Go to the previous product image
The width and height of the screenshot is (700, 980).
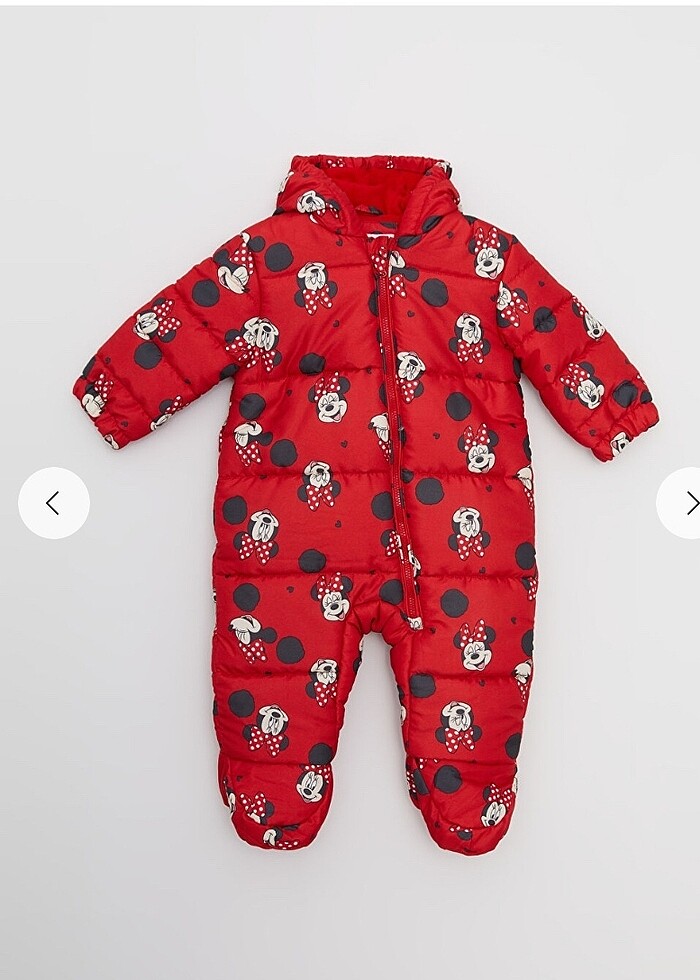(x=53, y=503)
